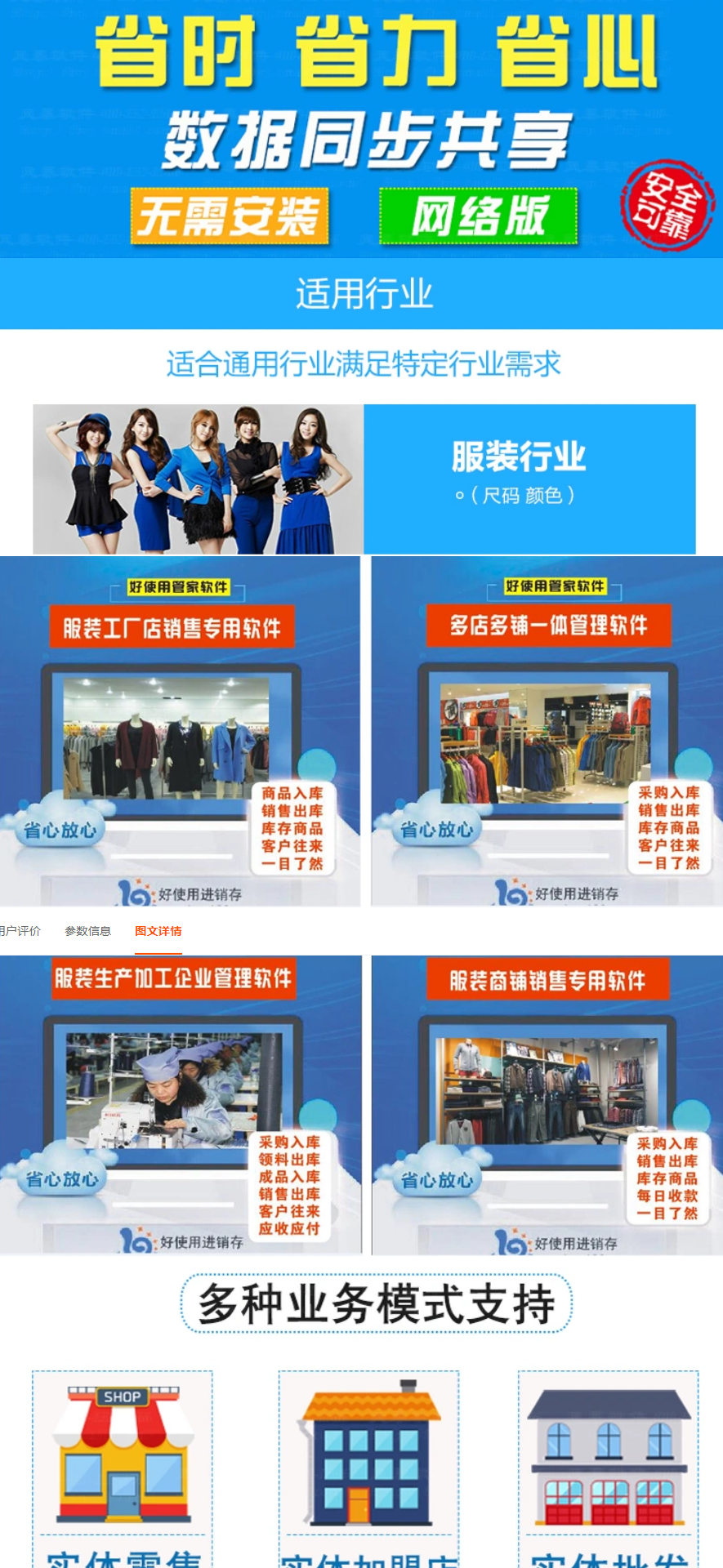Switch to the 用户评价 tab
The height and width of the screenshot is (1568, 723).
coord(20,931)
